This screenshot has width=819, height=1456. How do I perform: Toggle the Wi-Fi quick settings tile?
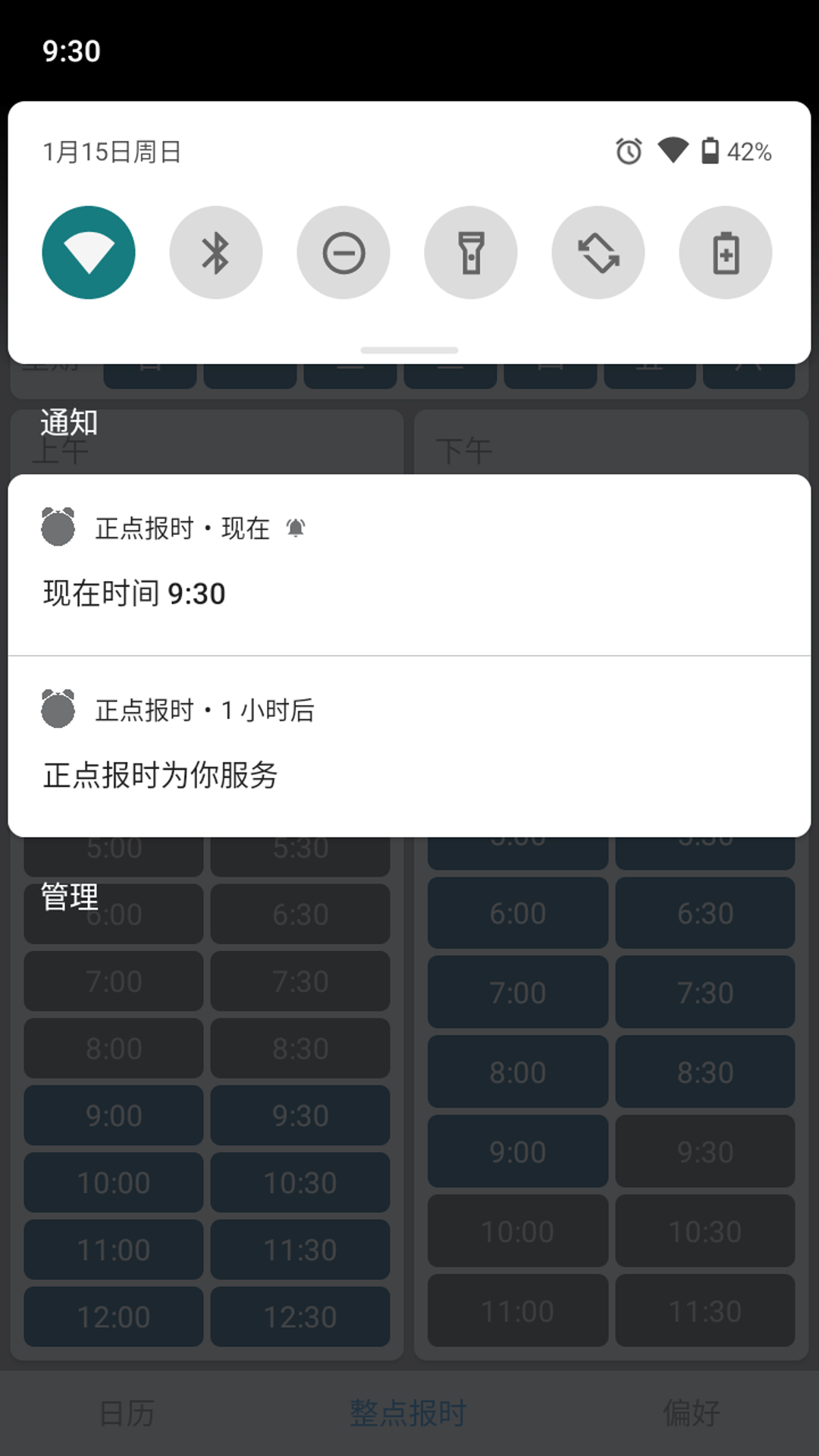[x=88, y=252]
